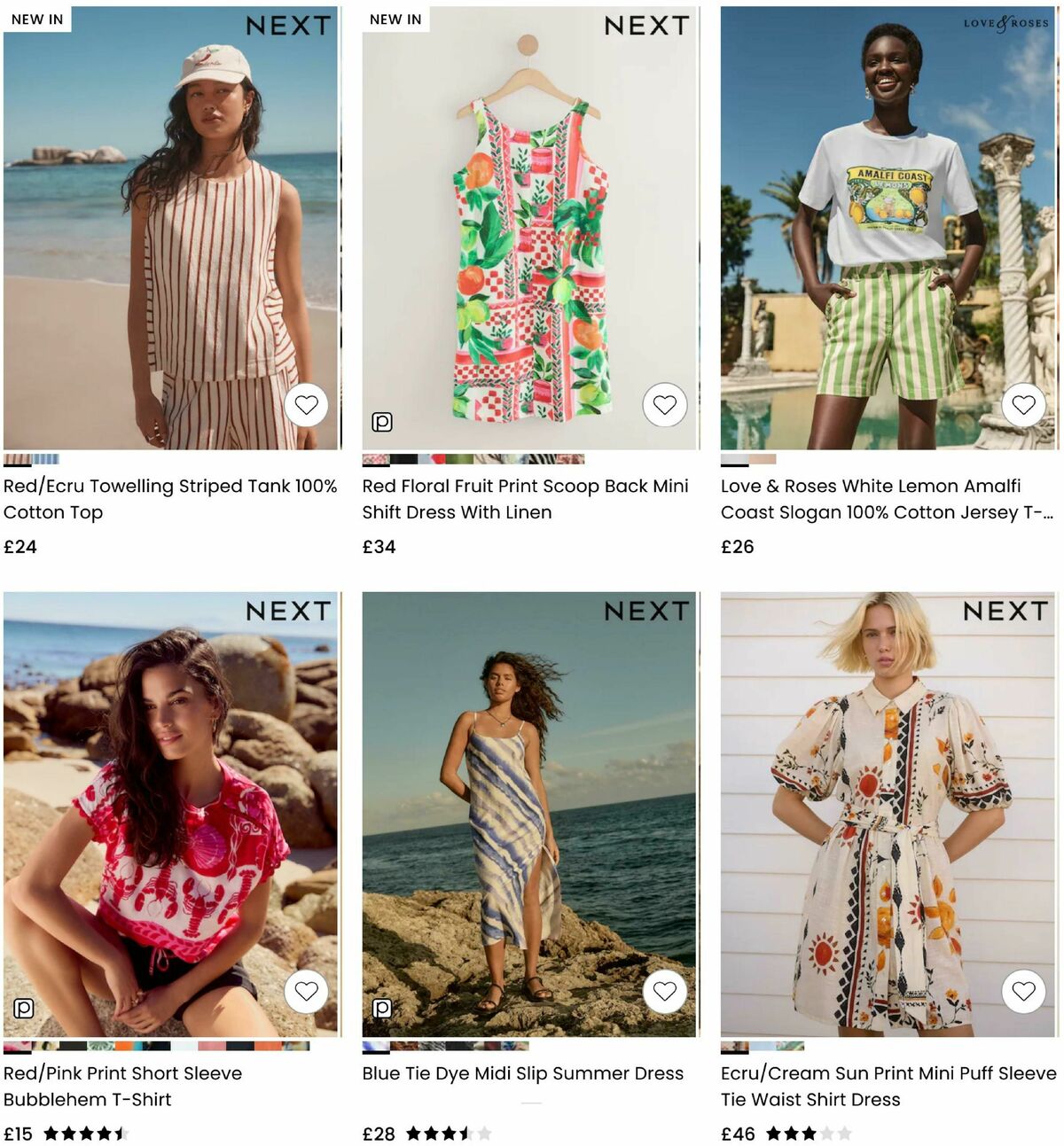
Task: Click the Amalfi Coast T-shirt product photo
Action: tap(887, 222)
